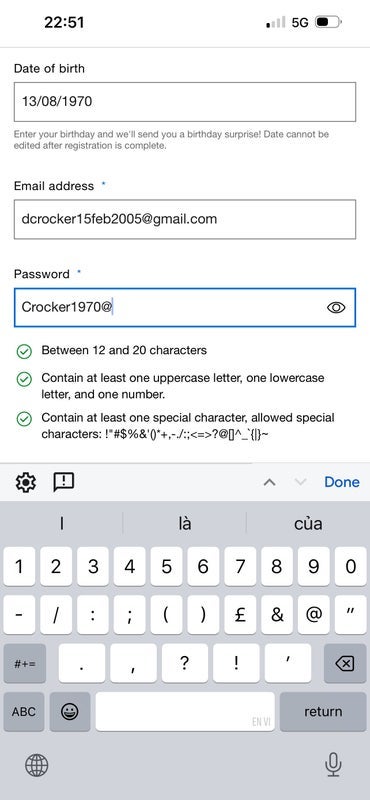Hit the return key
Screen dimensions: 370x800
pos(323,711)
